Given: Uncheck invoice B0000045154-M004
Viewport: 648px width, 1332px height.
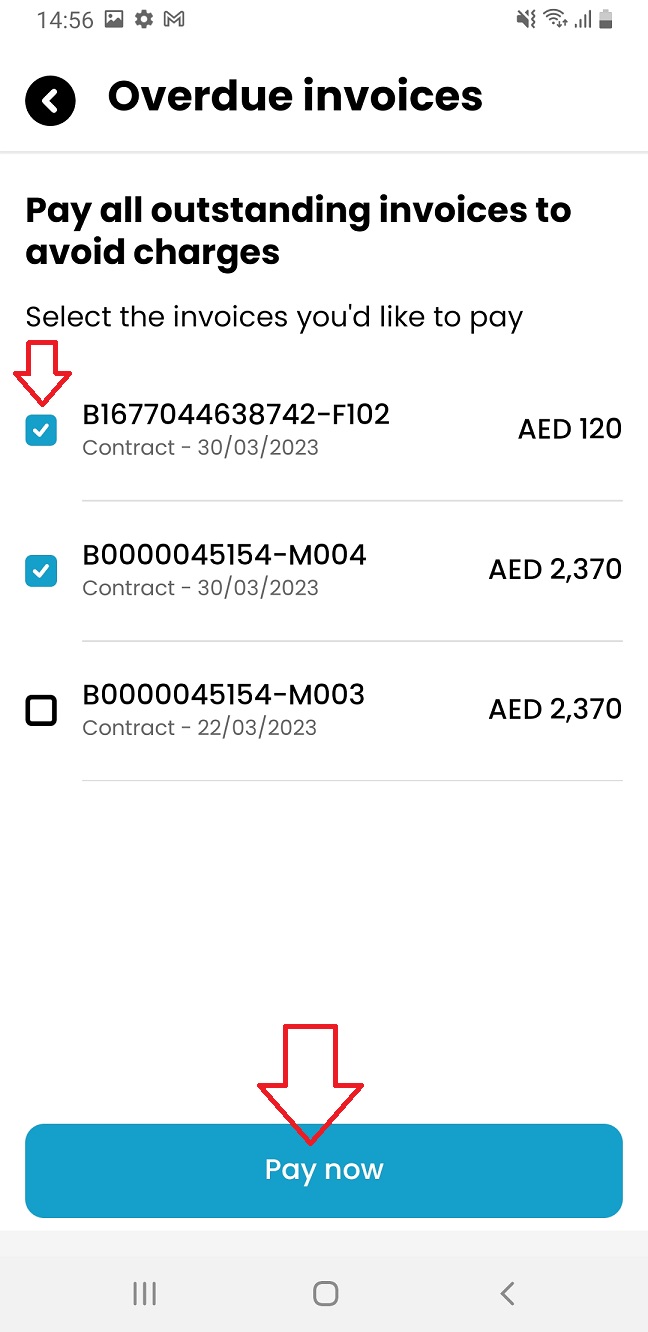Looking at the screenshot, I should (x=41, y=571).
